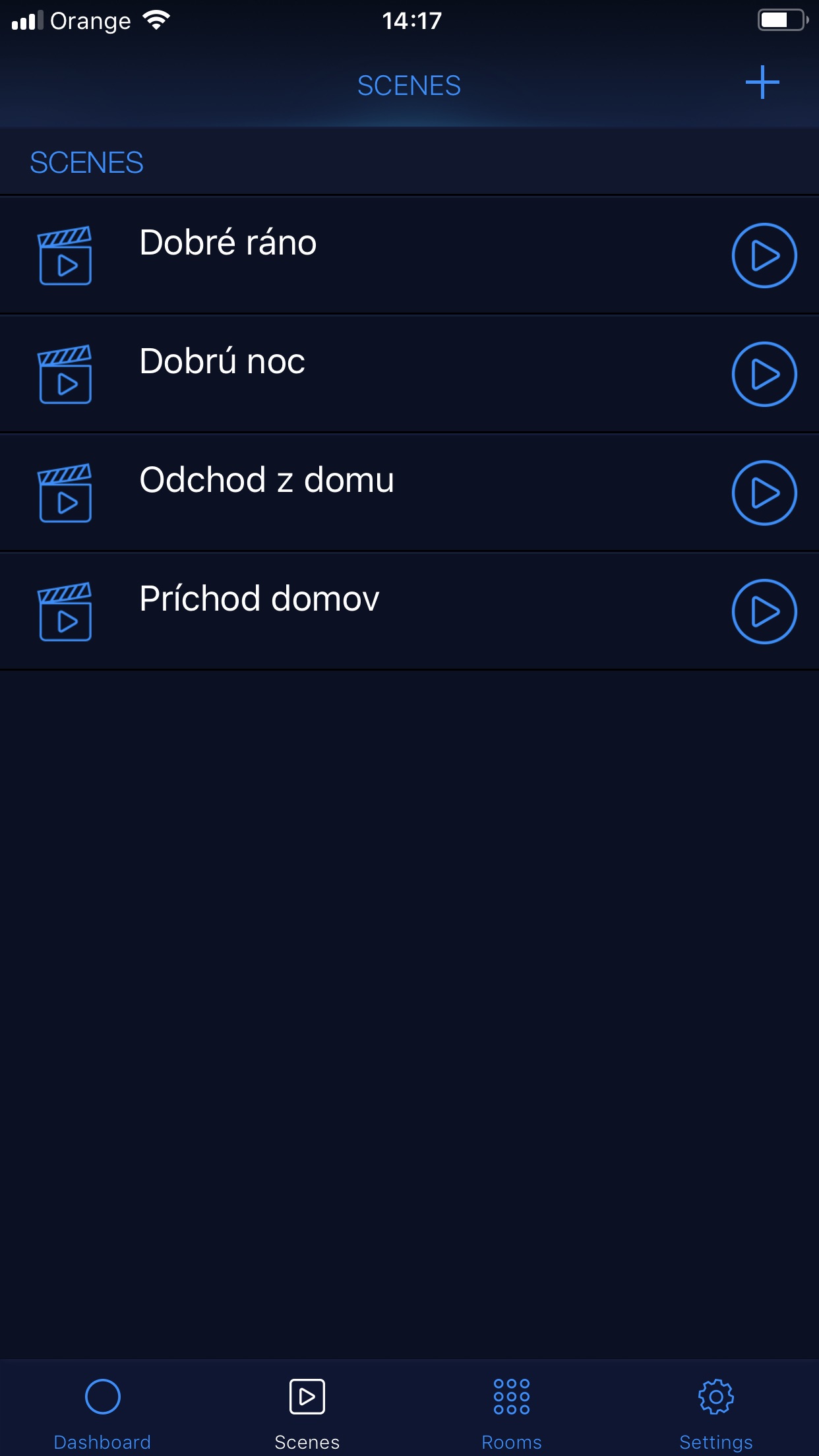
Task: Open the Odchod z domu scene row
Action: (409, 493)
